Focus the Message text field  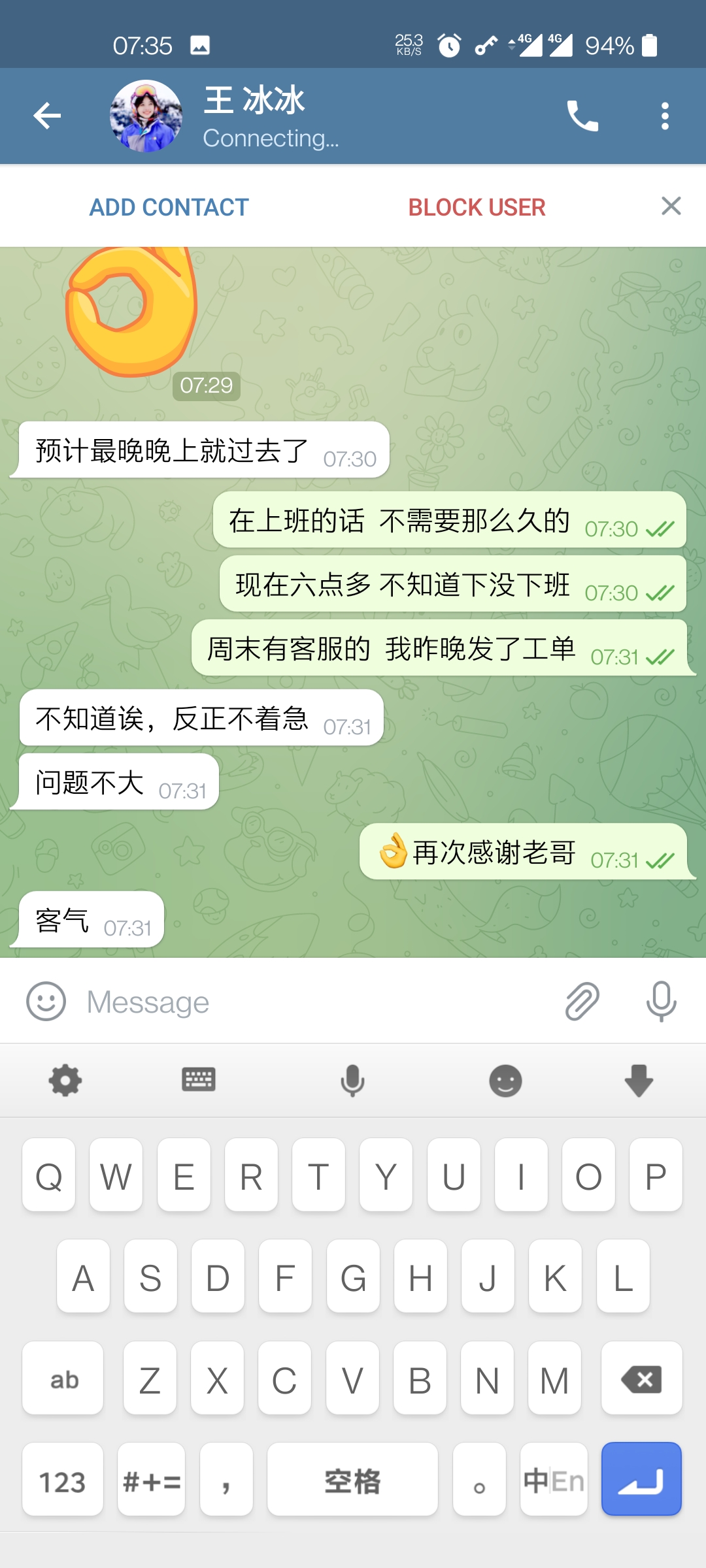[314, 1002]
